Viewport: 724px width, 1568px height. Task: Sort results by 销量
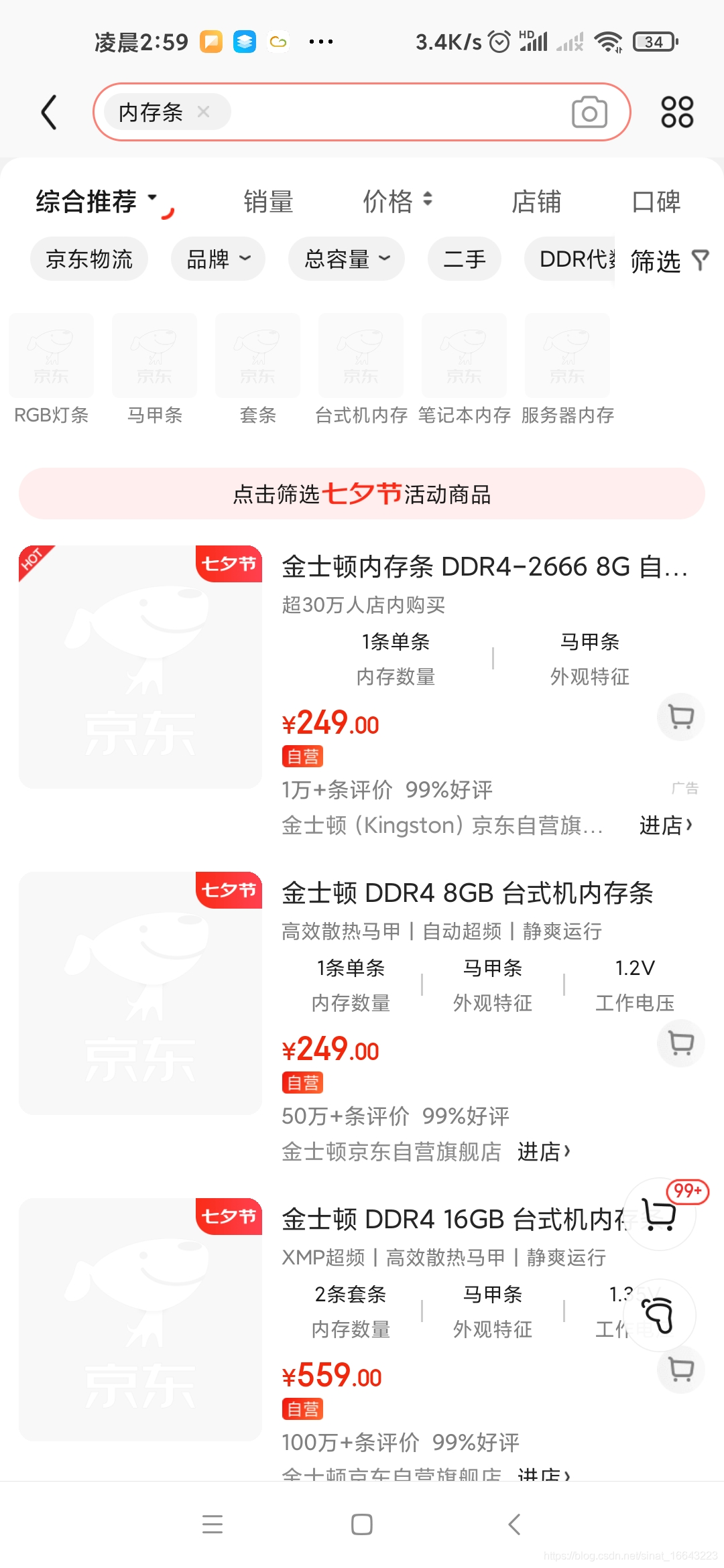coord(268,202)
